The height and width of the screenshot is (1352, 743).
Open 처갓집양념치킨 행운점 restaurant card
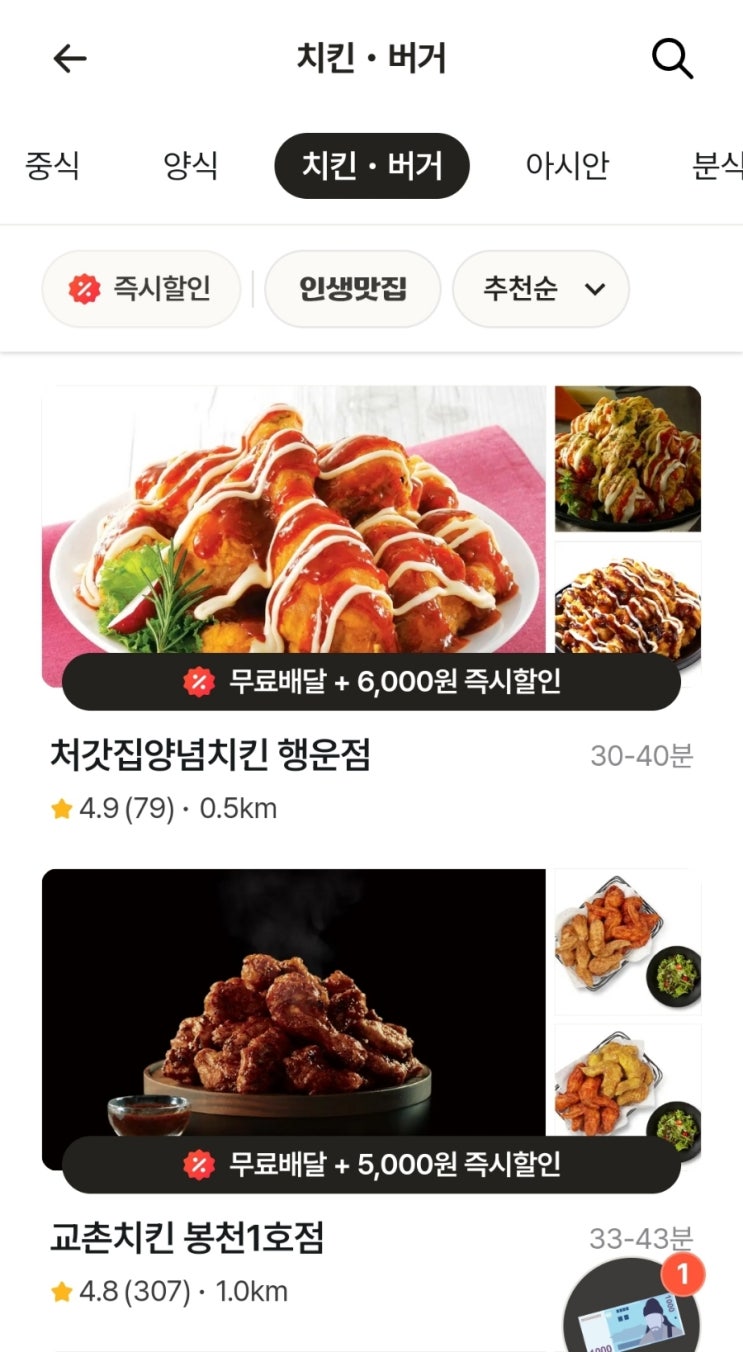click(210, 756)
